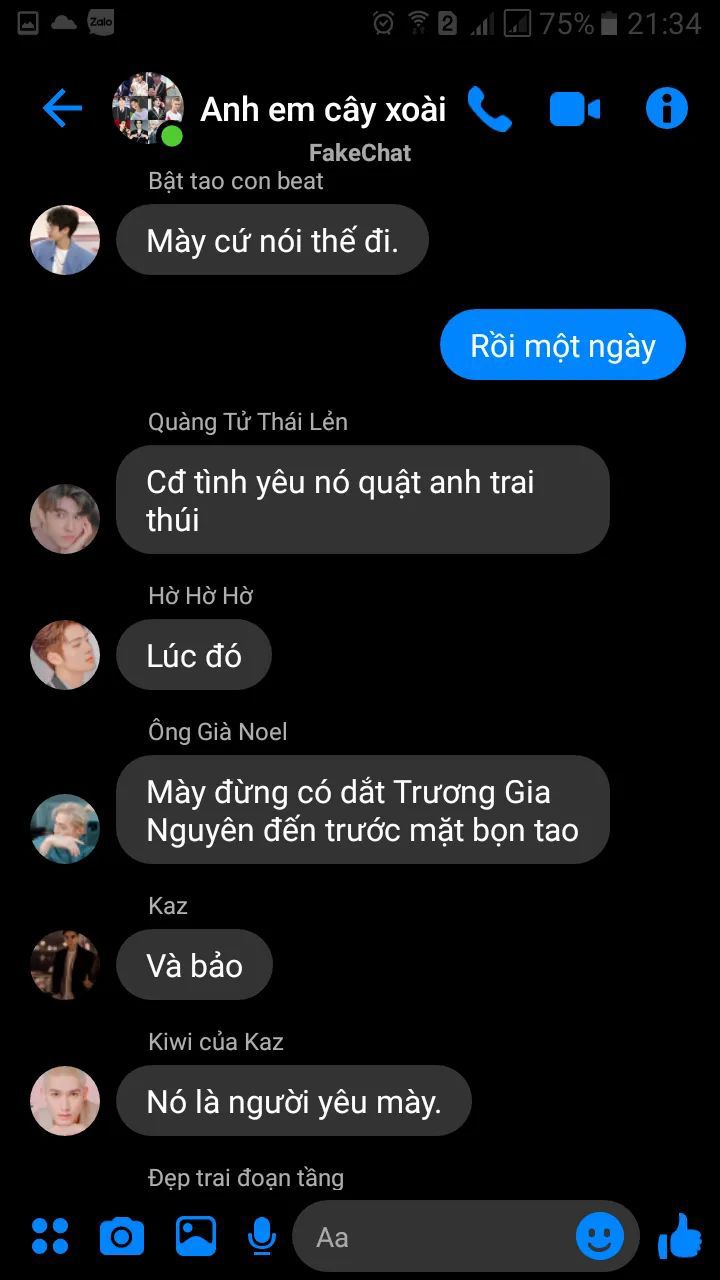Open conversation info via the i icon
720x1280 pixels.
(667, 108)
